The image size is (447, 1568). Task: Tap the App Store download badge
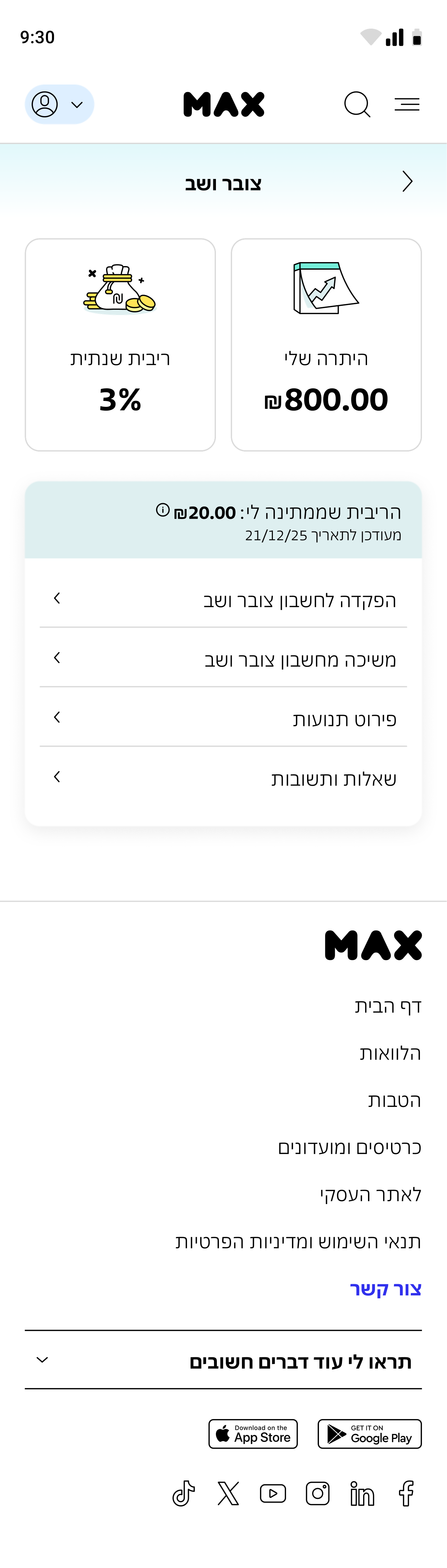pyautogui.click(x=253, y=1433)
